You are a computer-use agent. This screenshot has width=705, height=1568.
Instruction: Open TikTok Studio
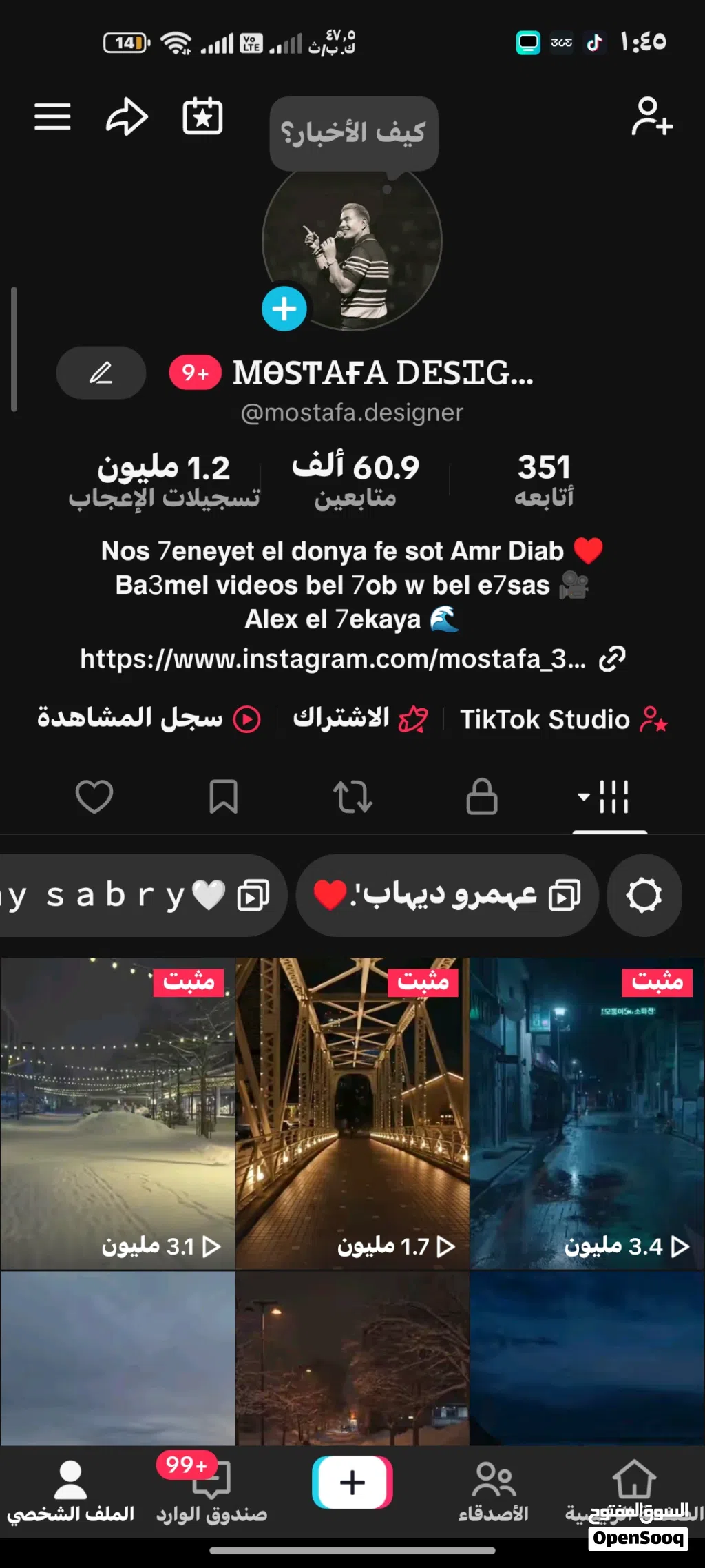(564, 719)
